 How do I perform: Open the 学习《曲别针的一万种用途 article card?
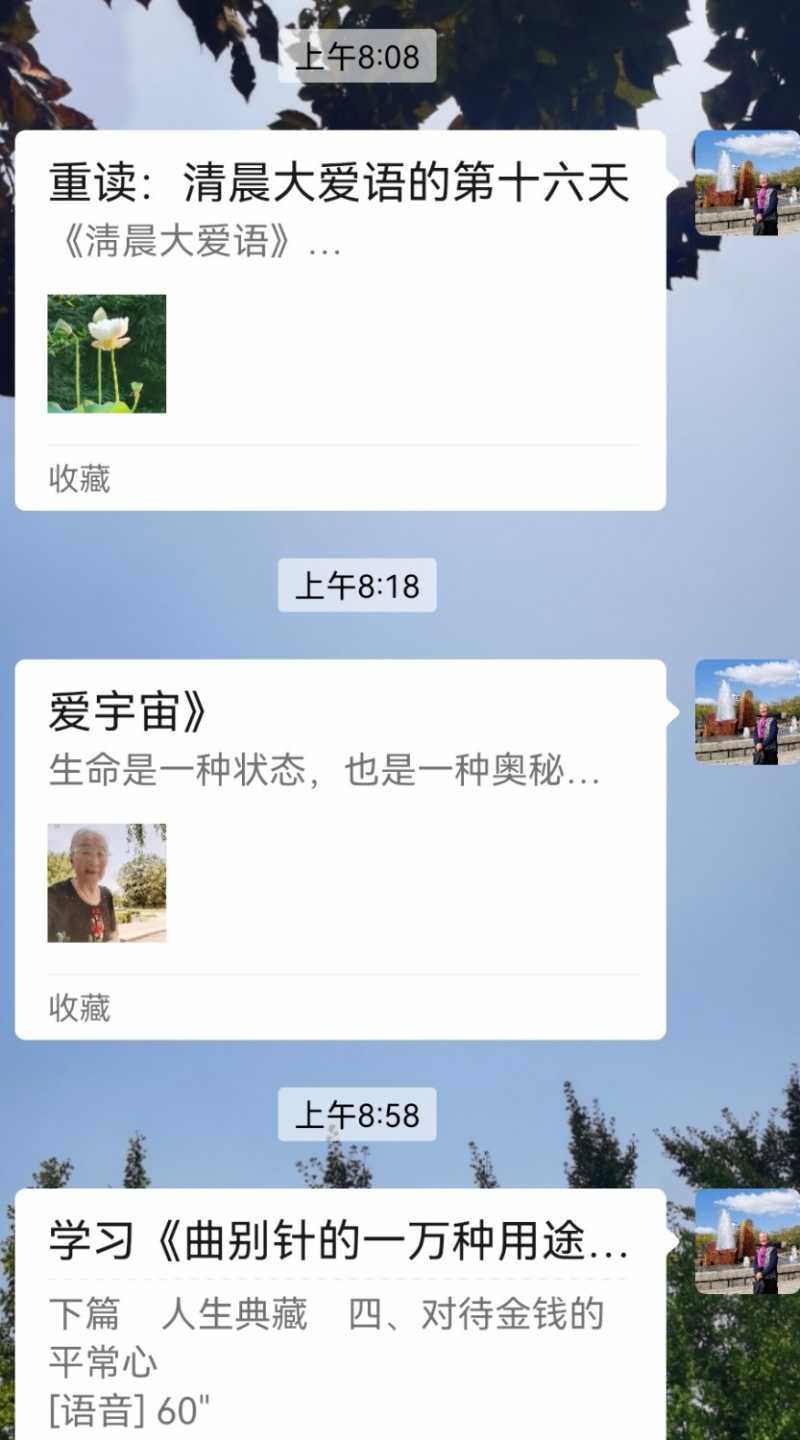(340, 1238)
